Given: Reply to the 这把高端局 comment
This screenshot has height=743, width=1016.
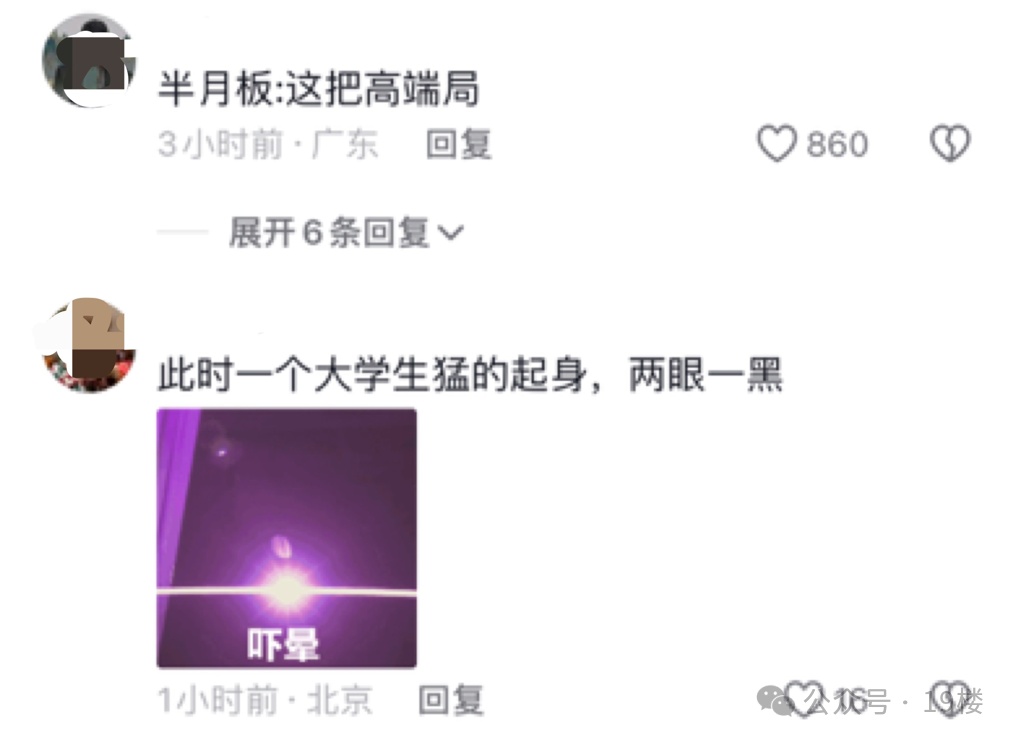Looking at the screenshot, I should [459, 144].
